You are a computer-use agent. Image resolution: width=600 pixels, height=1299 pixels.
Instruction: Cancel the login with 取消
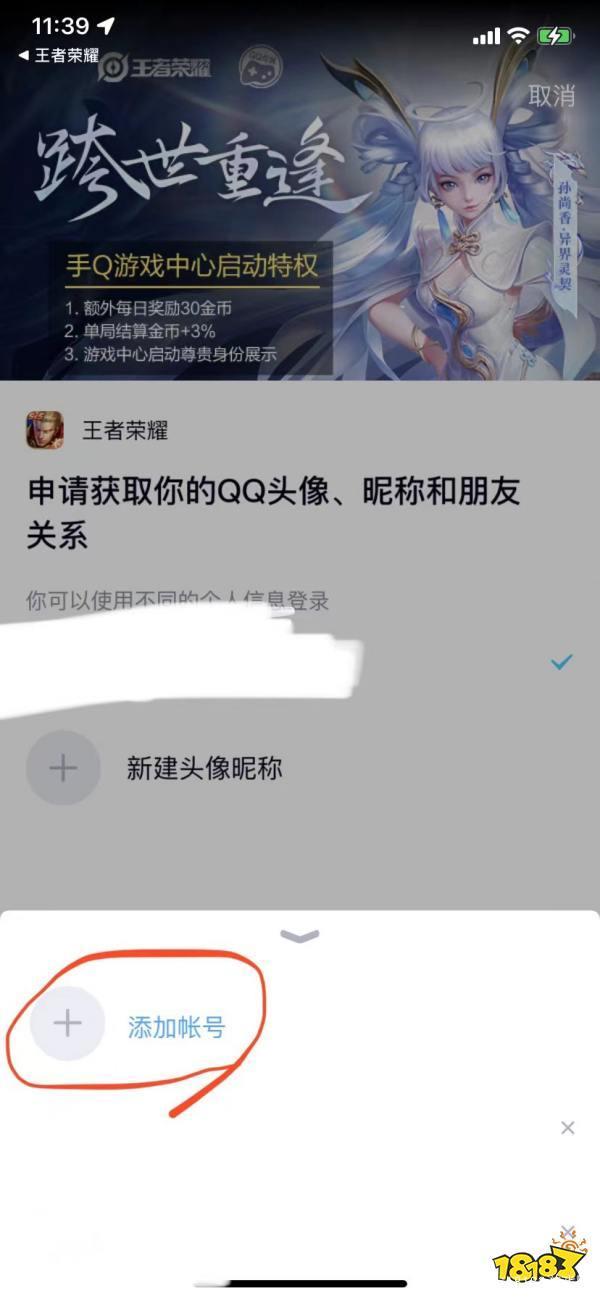[x=552, y=95]
